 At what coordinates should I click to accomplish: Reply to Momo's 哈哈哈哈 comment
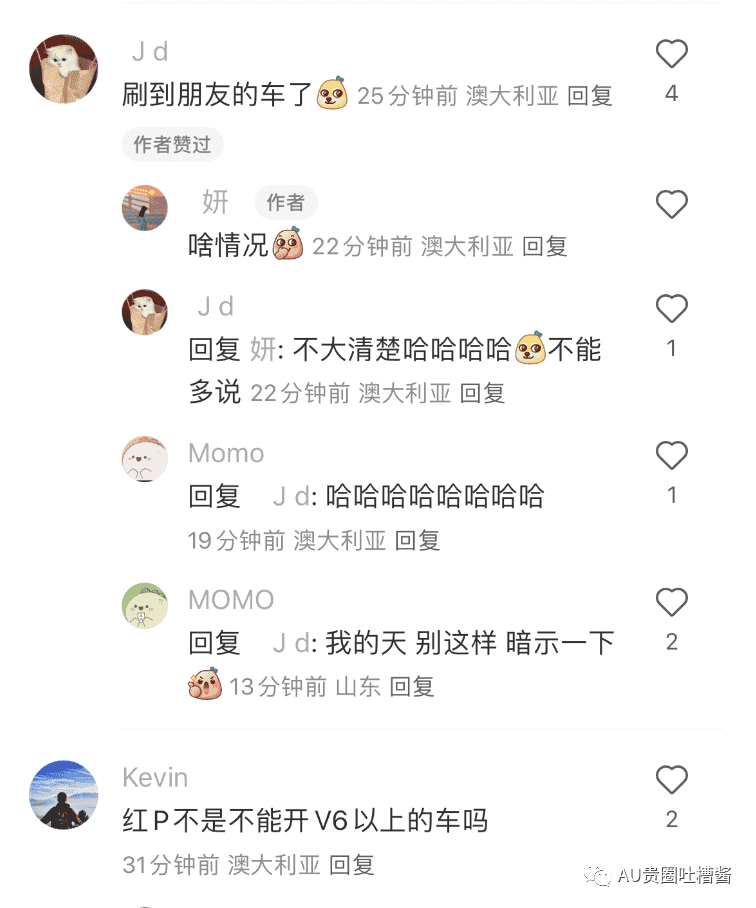417,541
